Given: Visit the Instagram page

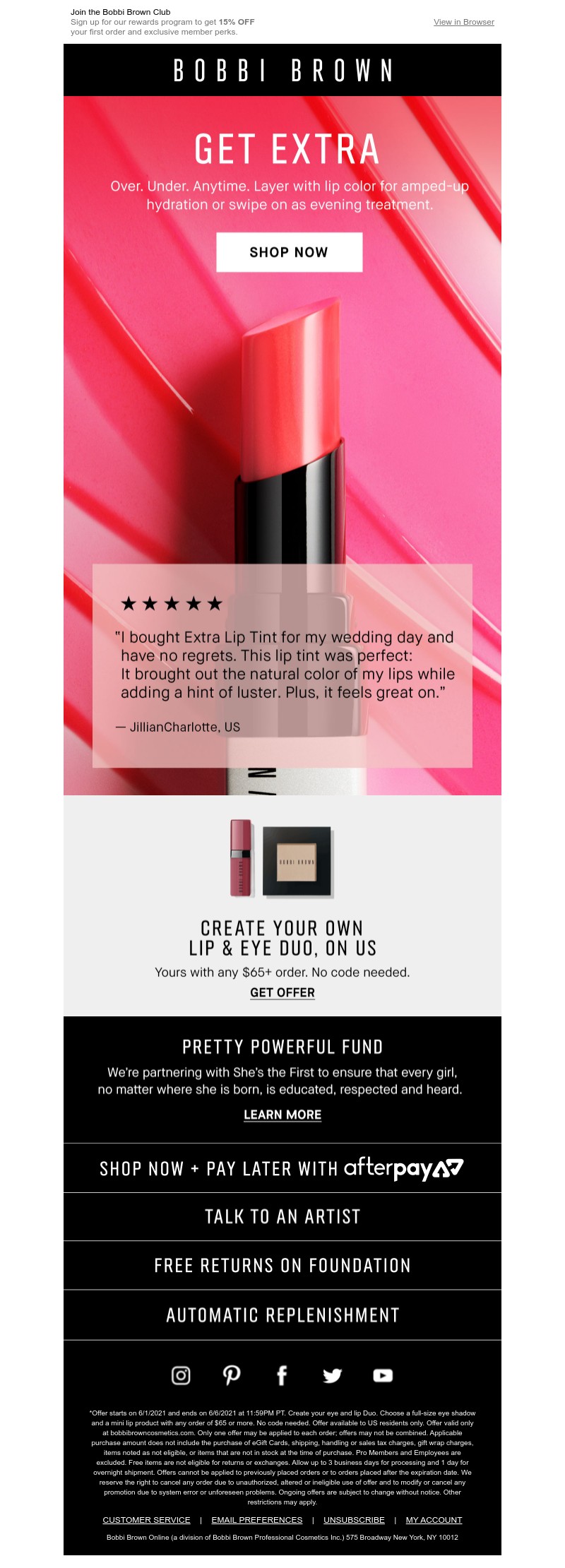Looking at the screenshot, I should point(182,1375).
